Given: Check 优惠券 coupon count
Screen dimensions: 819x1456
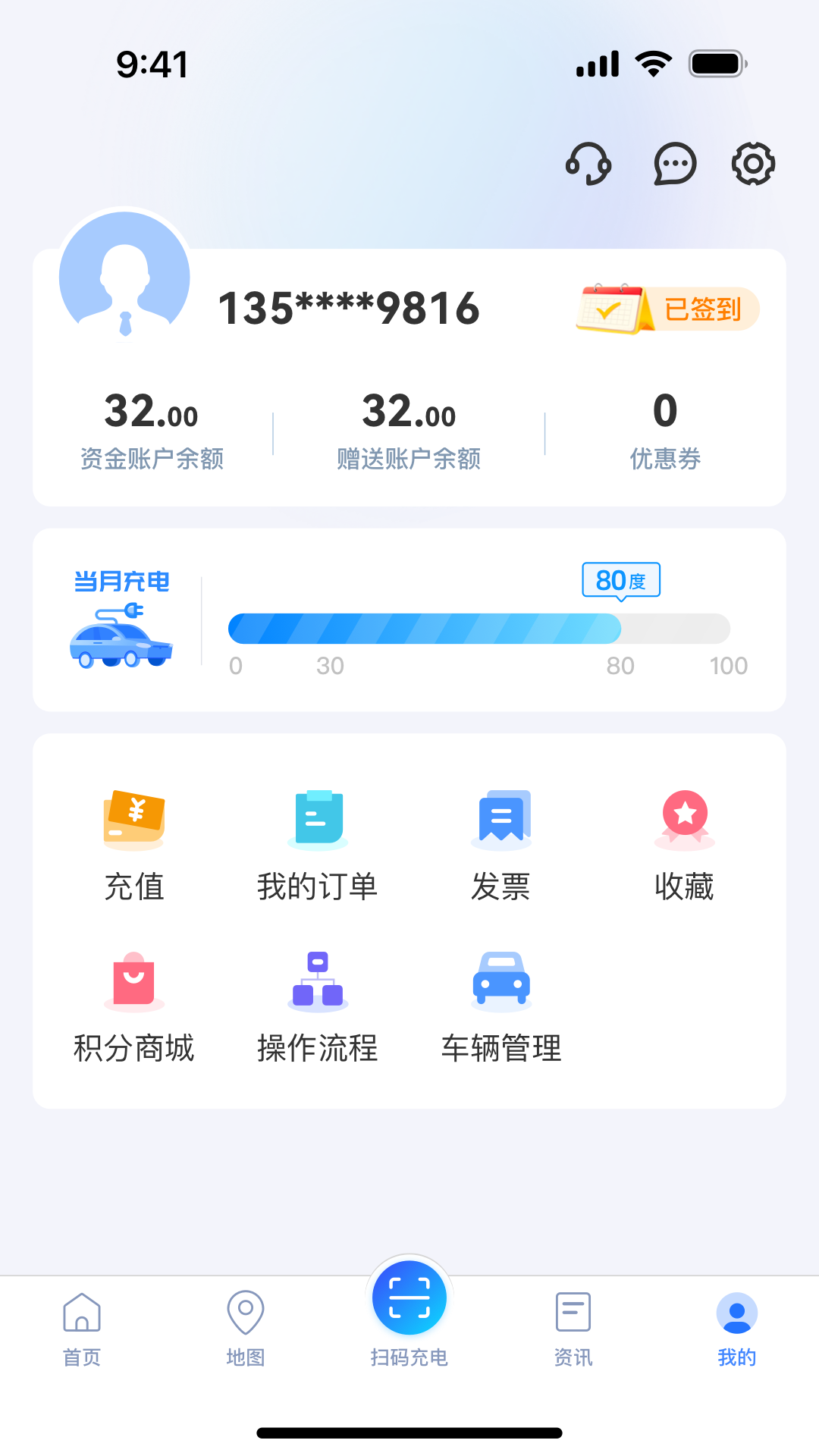Looking at the screenshot, I should point(665,428).
